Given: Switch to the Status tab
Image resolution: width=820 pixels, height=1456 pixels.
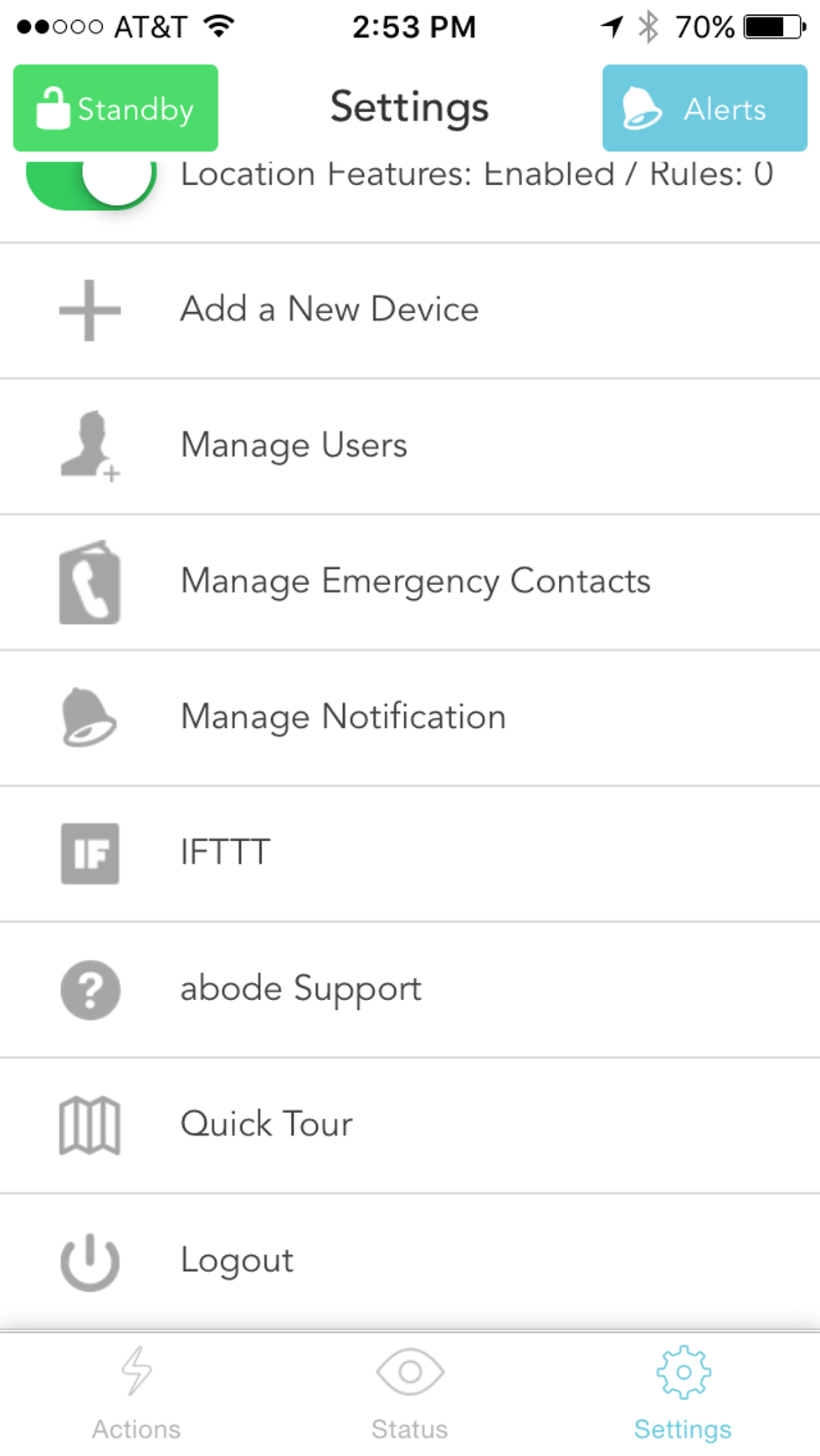Looking at the screenshot, I should 410,1394.
